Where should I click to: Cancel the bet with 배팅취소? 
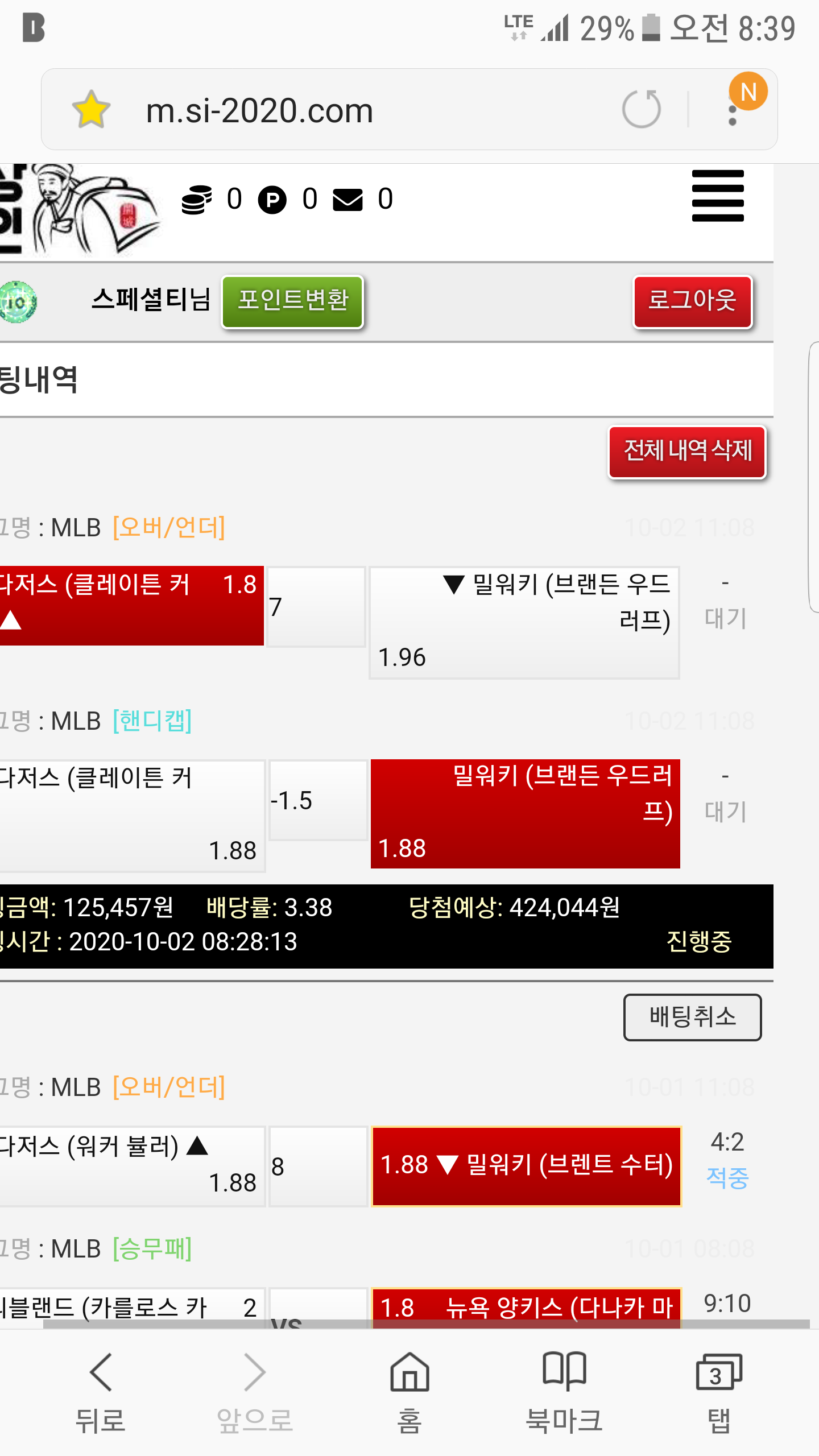692,1017
